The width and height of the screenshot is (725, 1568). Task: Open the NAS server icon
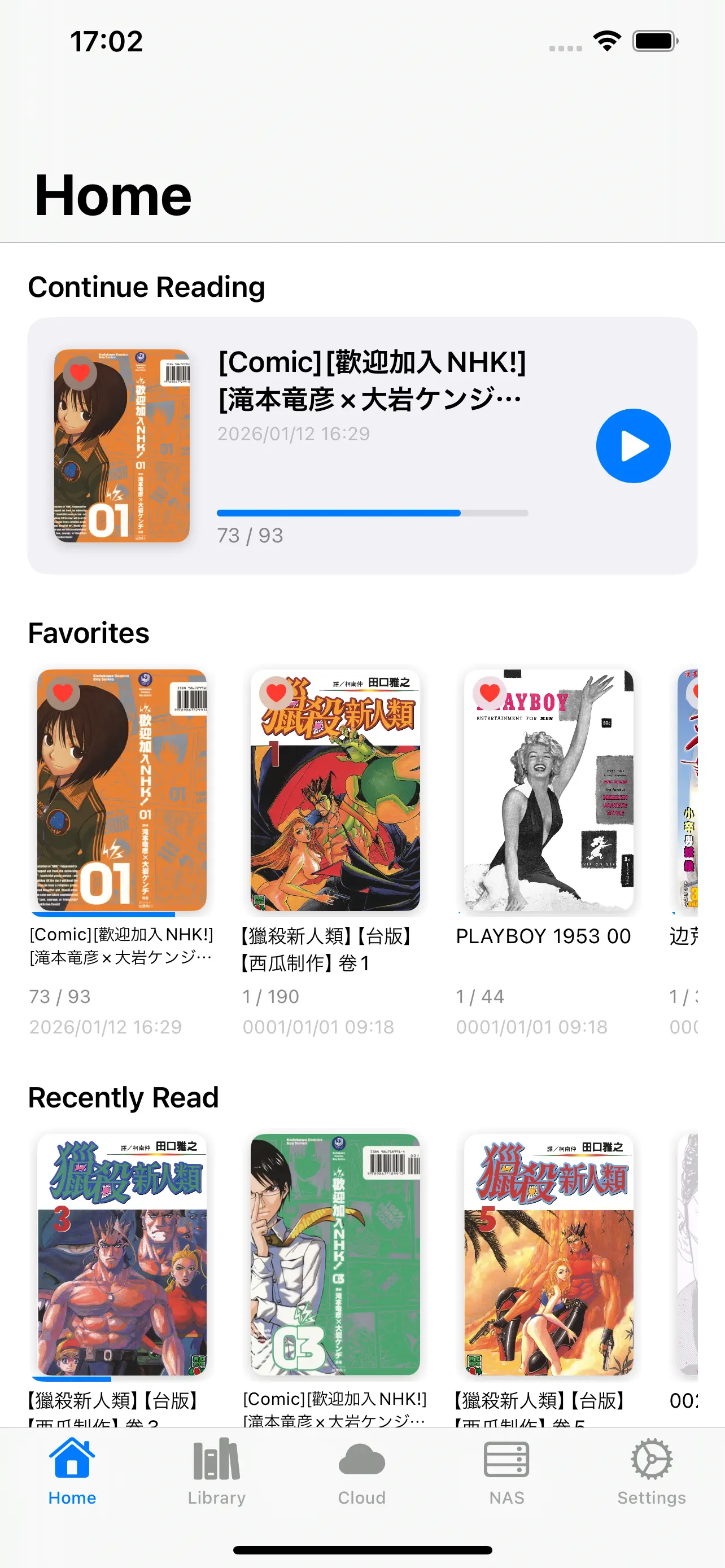point(507,1458)
